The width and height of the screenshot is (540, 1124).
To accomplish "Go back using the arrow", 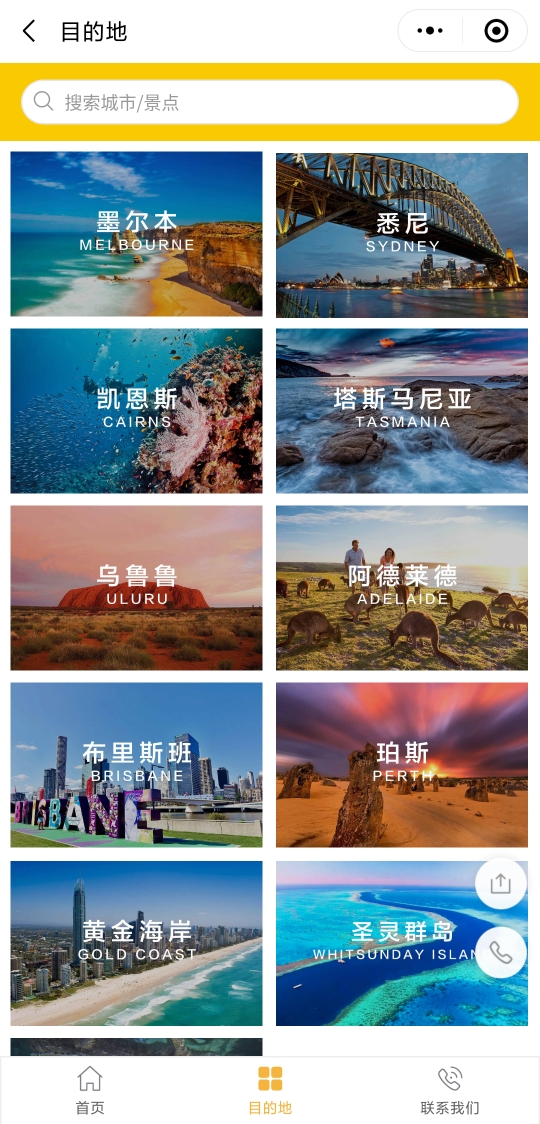I will [x=29, y=31].
